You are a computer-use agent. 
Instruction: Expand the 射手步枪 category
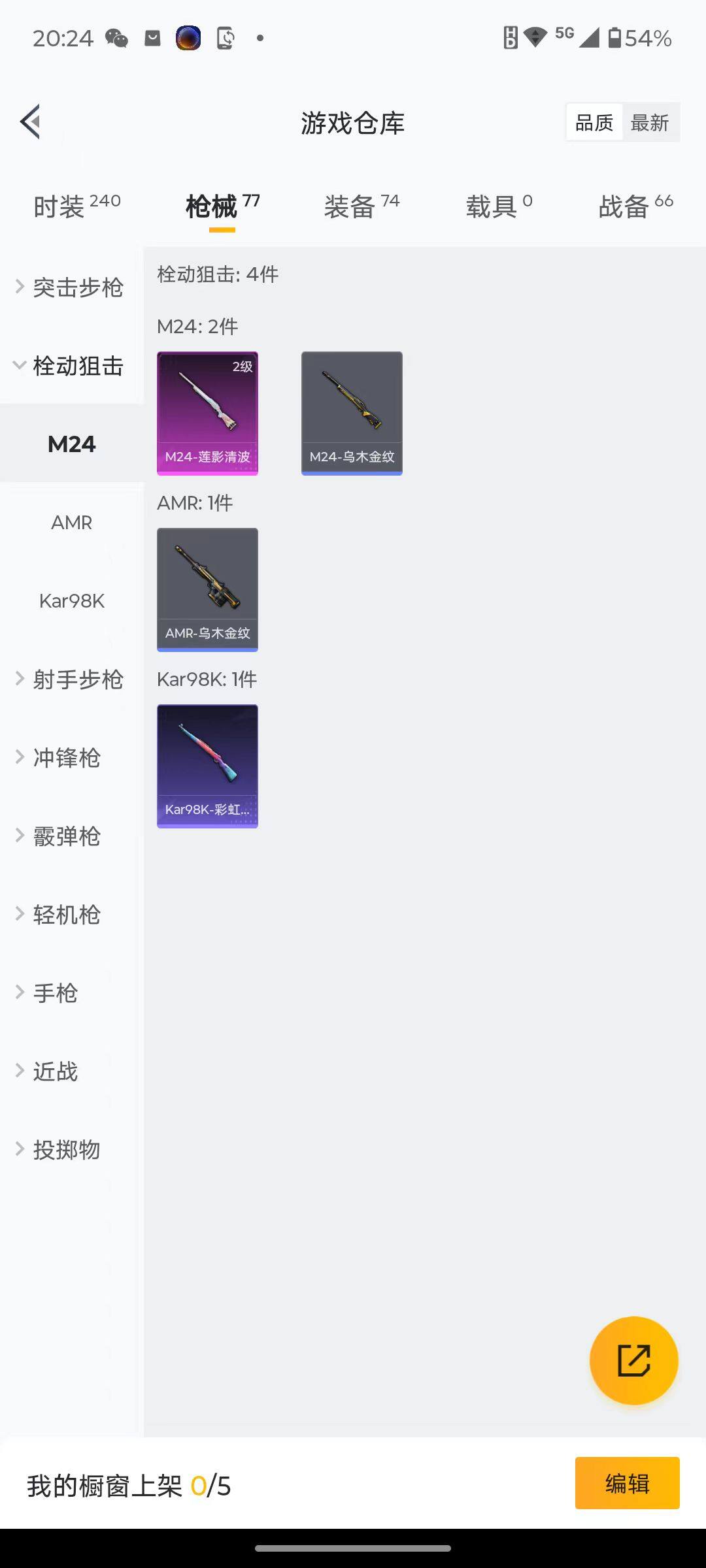click(71, 679)
